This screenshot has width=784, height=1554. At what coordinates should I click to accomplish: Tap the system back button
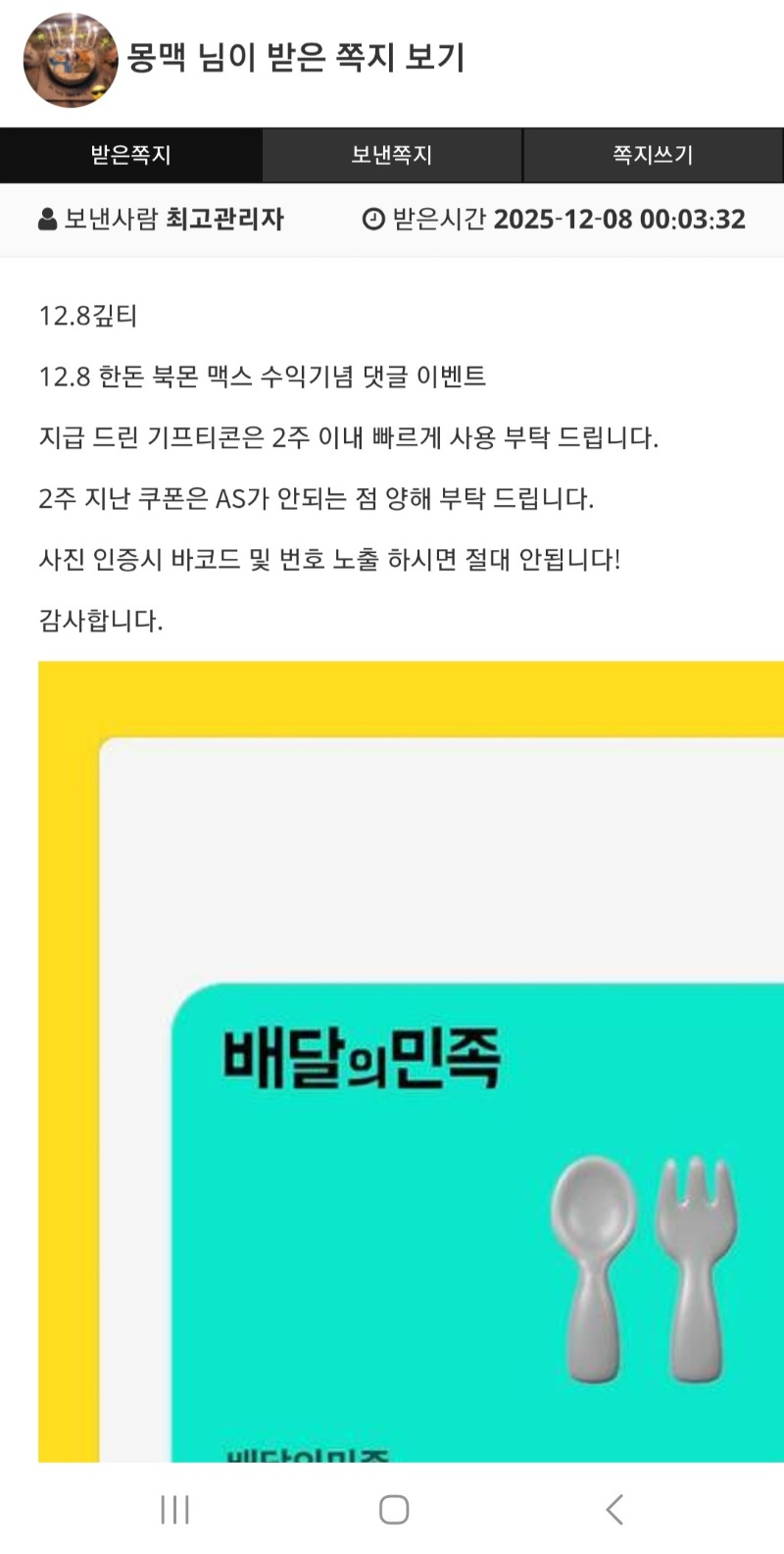[x=614, y=1509]
